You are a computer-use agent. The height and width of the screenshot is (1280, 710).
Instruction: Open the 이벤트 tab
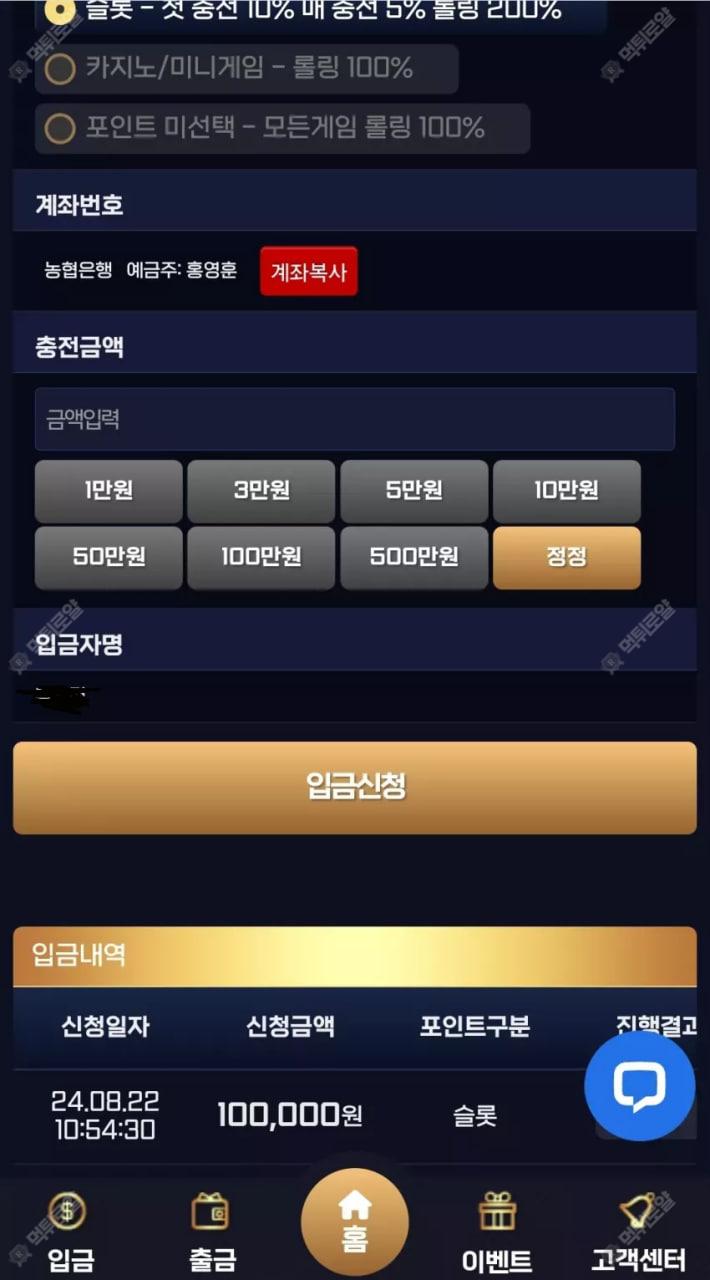click(x=497, y=1232)
